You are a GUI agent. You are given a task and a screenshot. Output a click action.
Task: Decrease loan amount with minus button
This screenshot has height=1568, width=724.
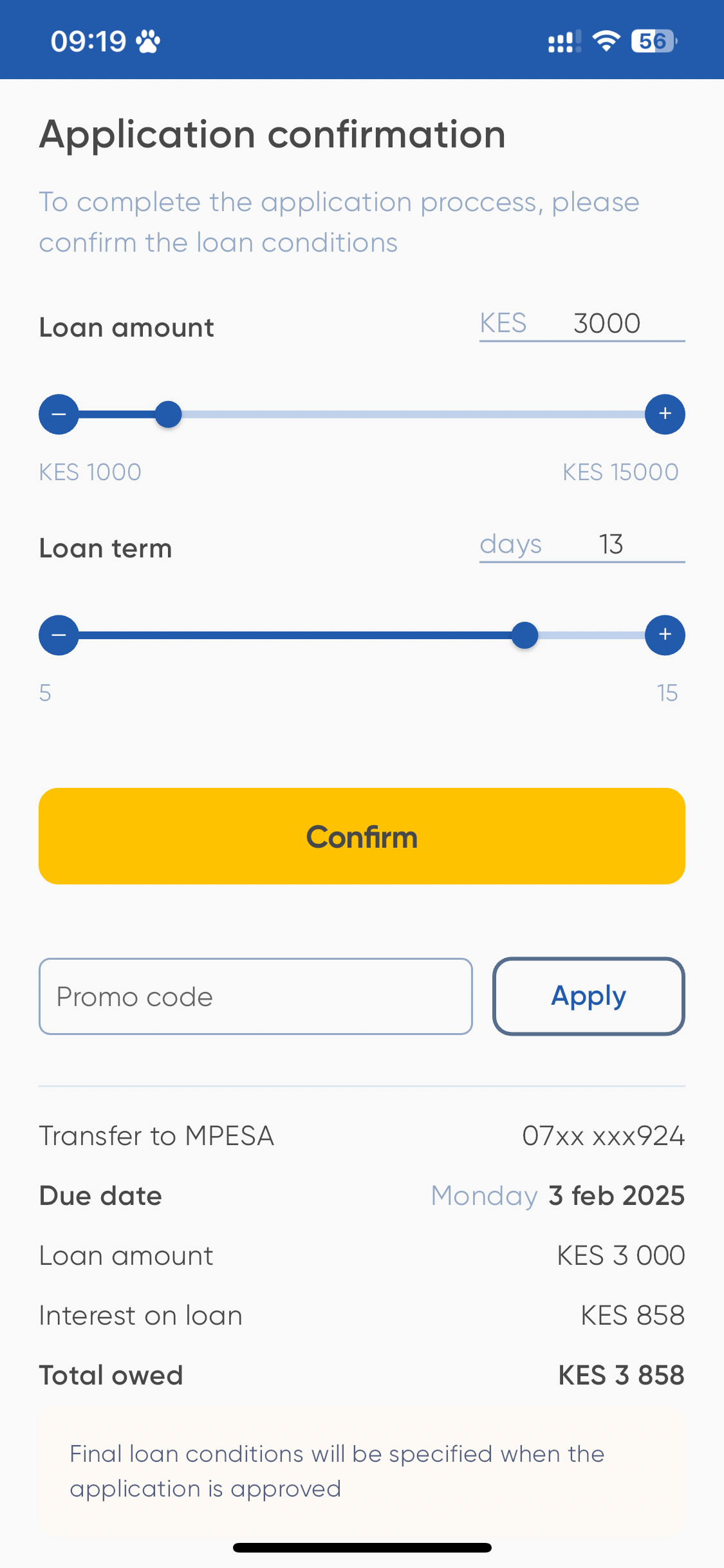[x=59, y=414]
